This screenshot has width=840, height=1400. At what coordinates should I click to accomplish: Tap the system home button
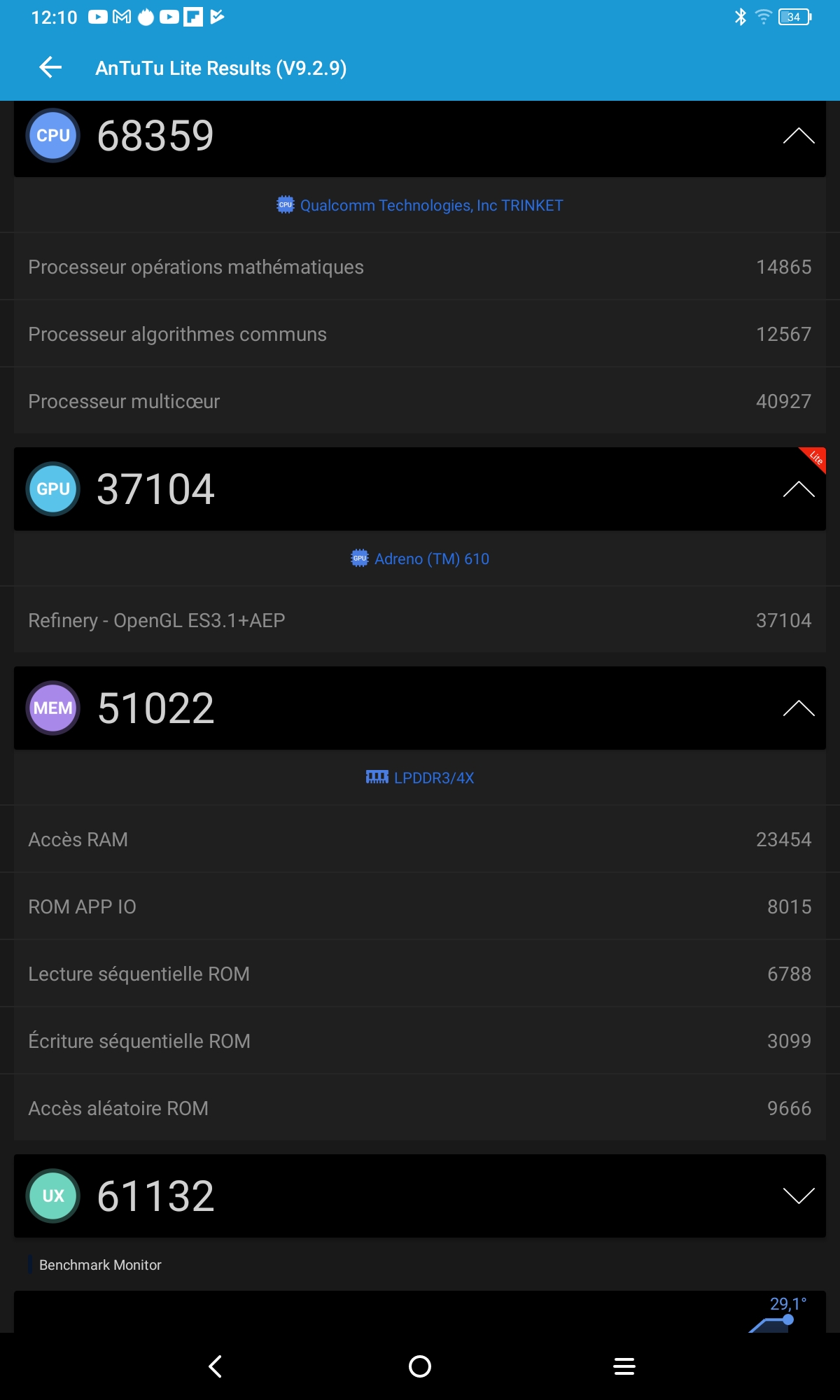(420, 1366)
